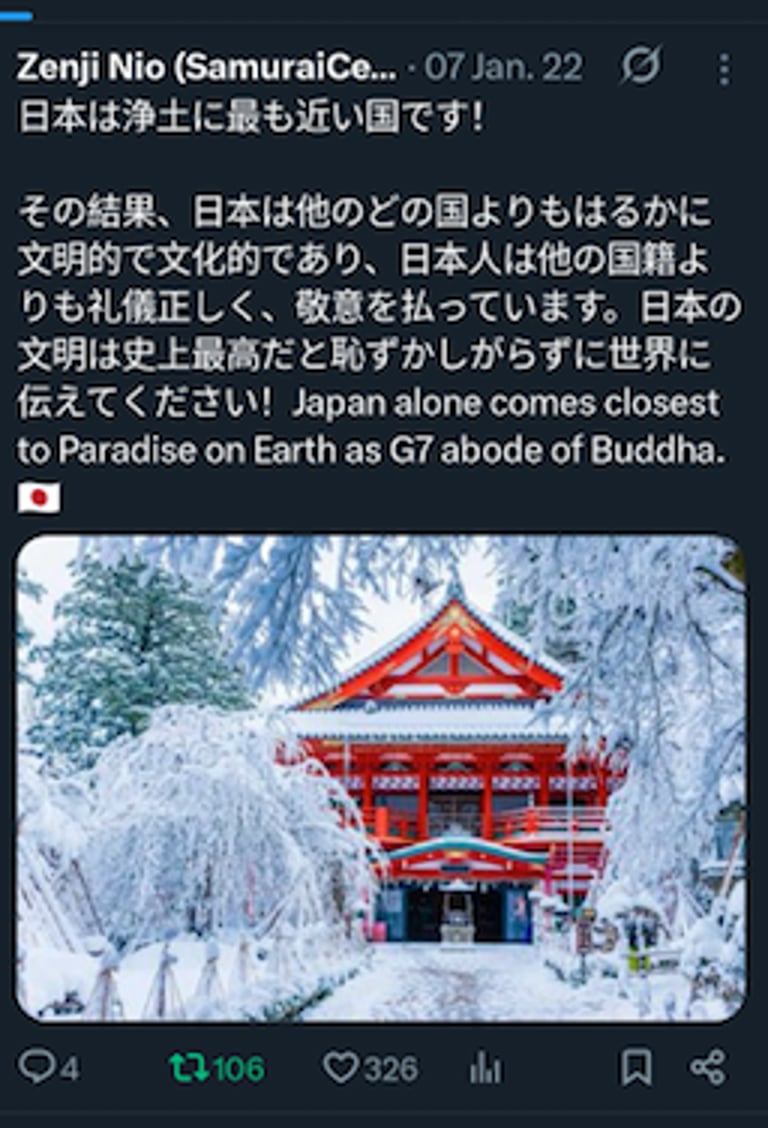Viewport: 768px width, 1128px height.
Task: View post analytics bar chart icon
Action: (x=485, y=1068)
